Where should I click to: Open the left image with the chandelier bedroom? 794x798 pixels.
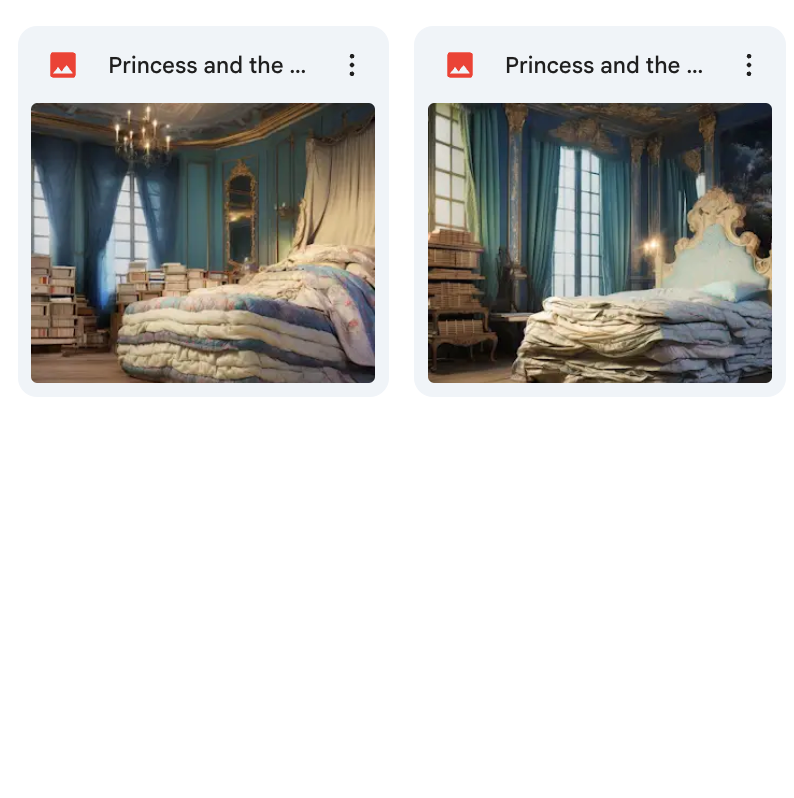203,243
